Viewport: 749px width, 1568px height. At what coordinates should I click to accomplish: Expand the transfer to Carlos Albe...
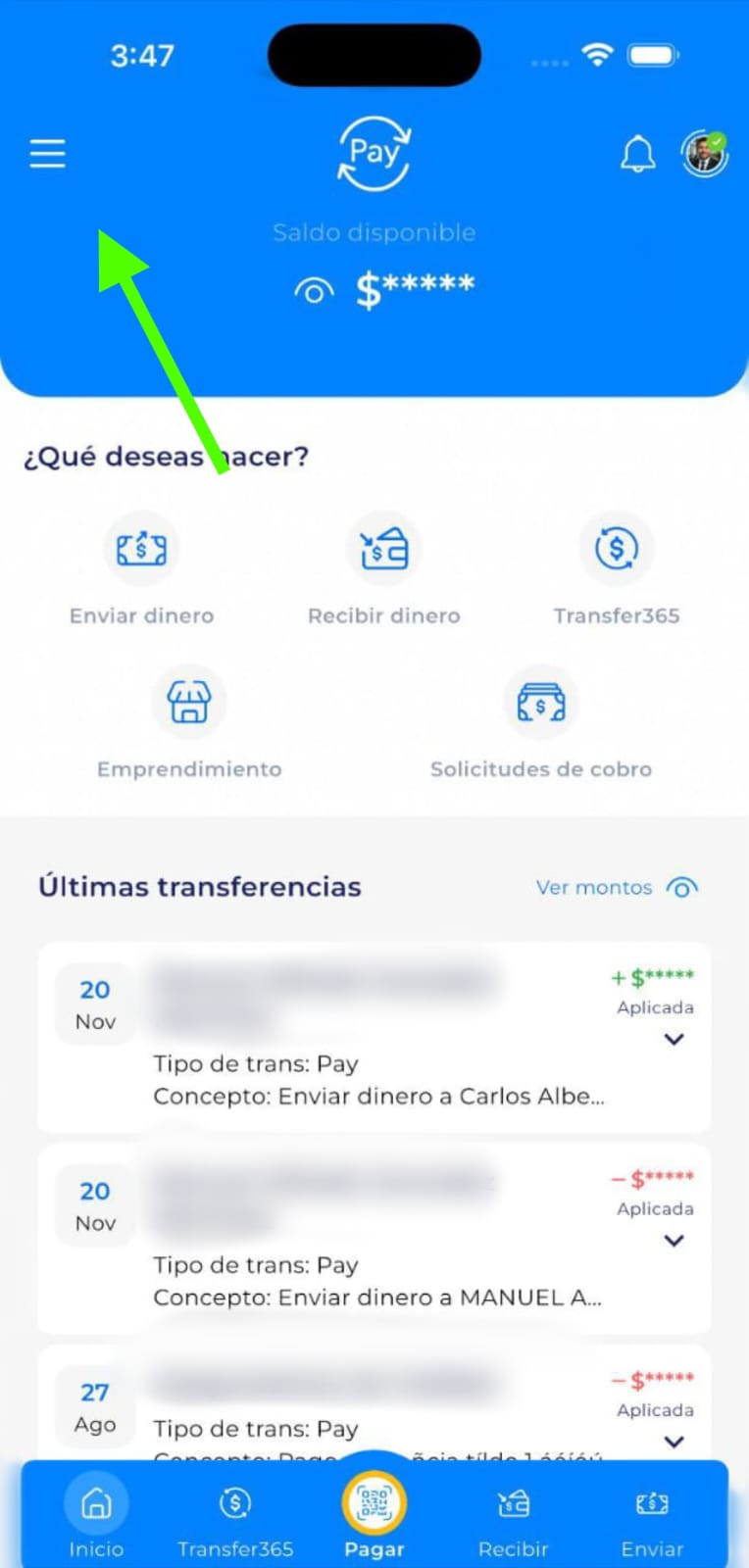tap(674, 1039)
